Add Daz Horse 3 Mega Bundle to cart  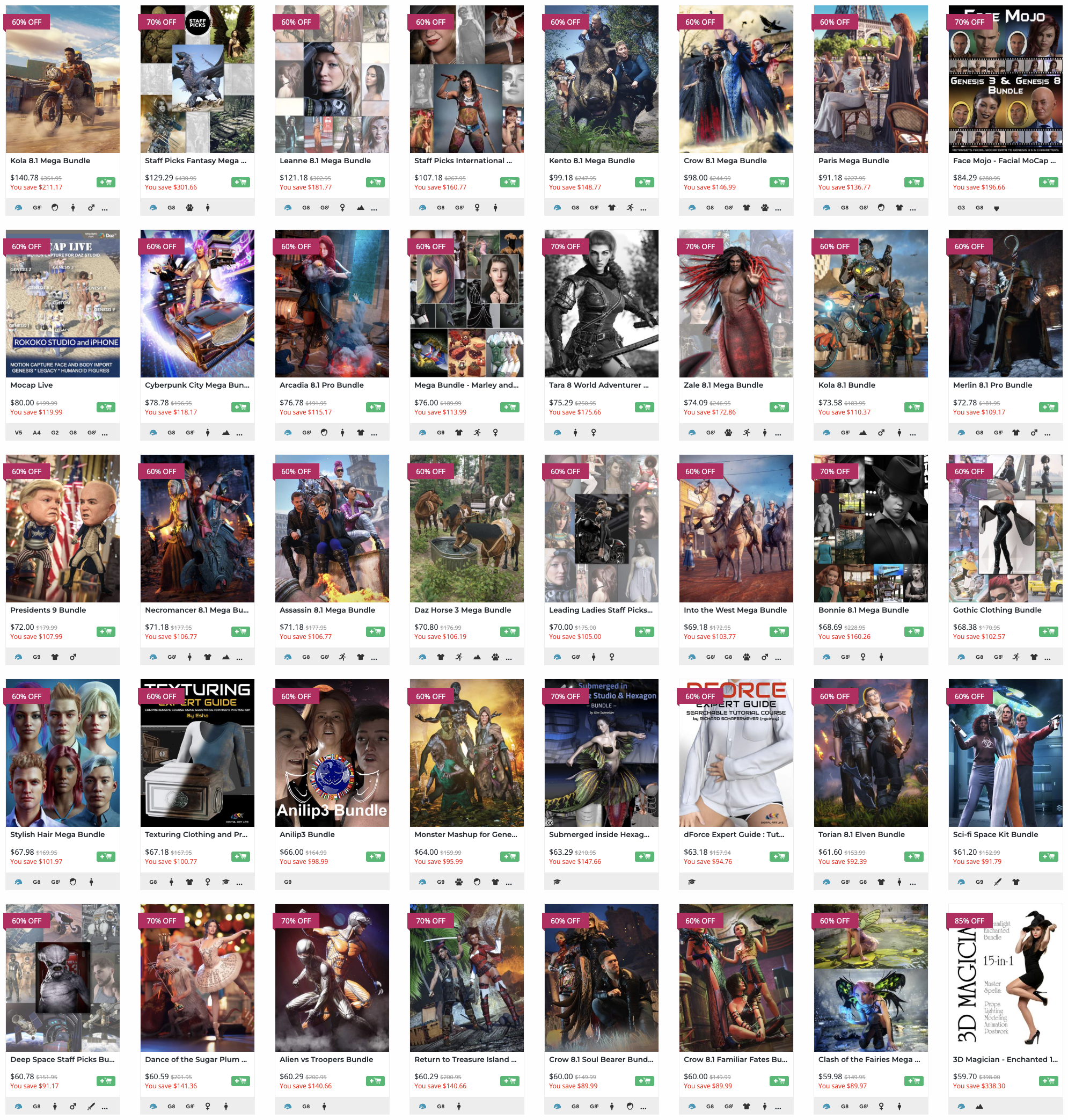[x=510, y=631]
